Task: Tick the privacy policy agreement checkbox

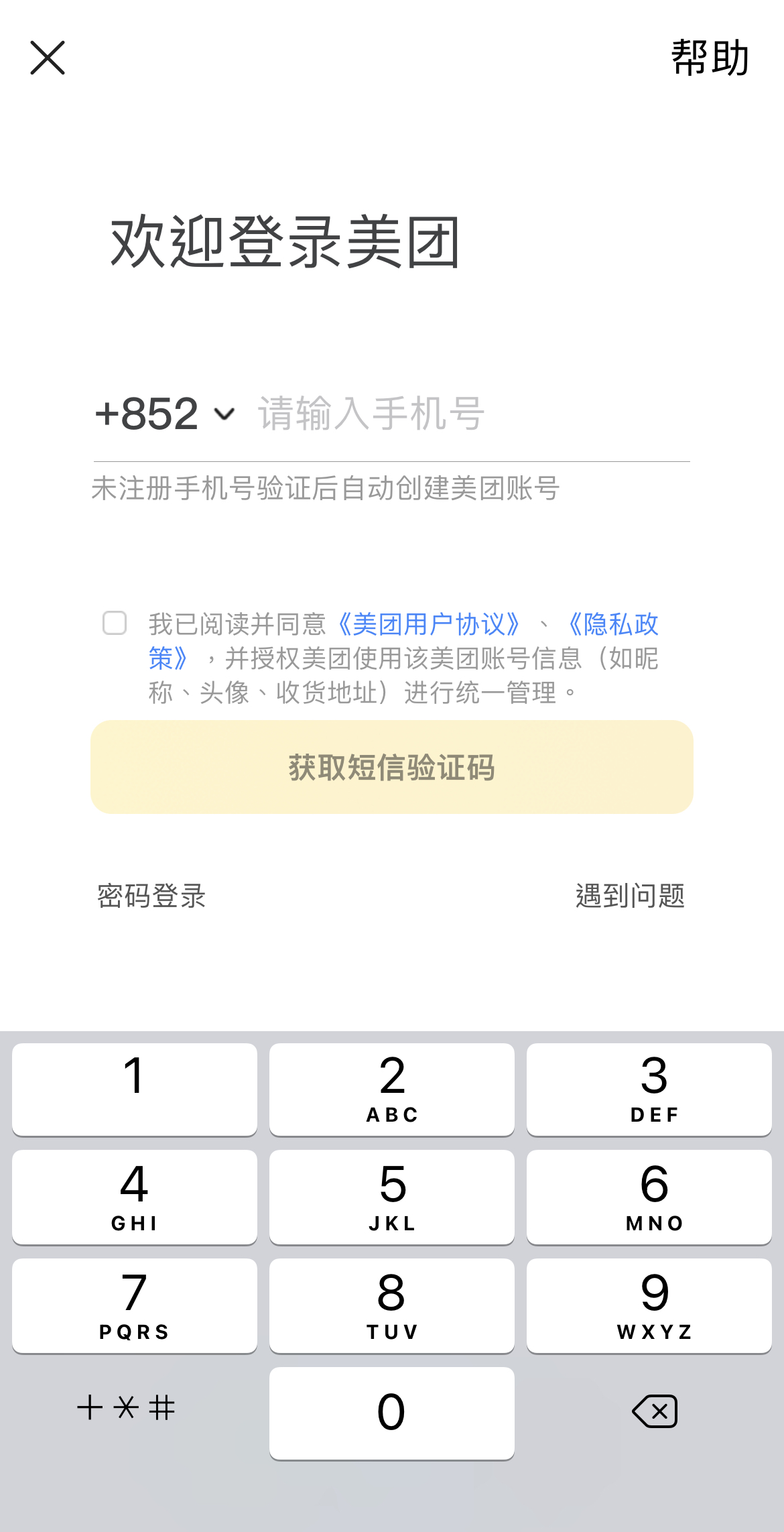Action: click(x=114, y=624)
